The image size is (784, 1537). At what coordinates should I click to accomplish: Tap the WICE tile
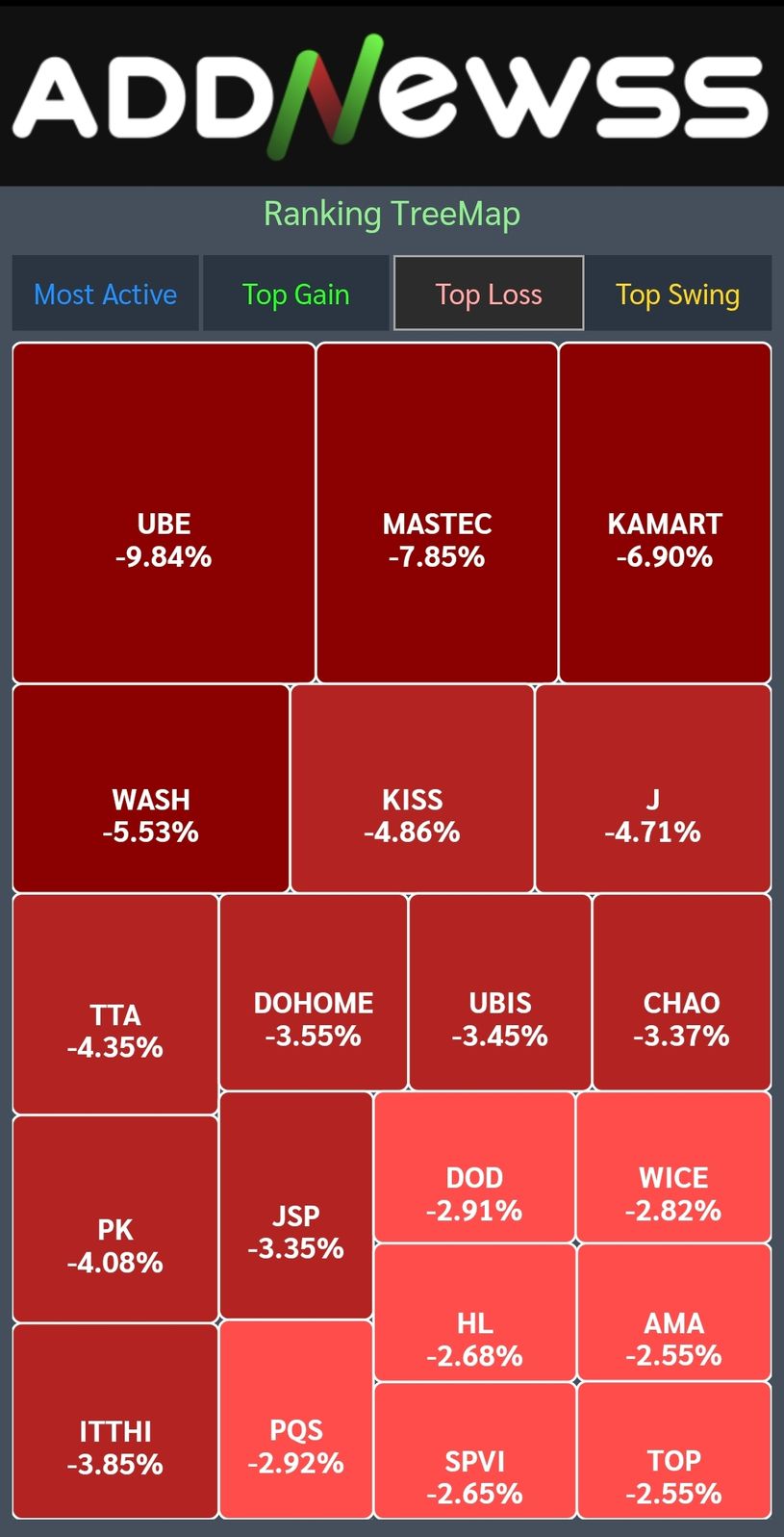pos(673,1166)
